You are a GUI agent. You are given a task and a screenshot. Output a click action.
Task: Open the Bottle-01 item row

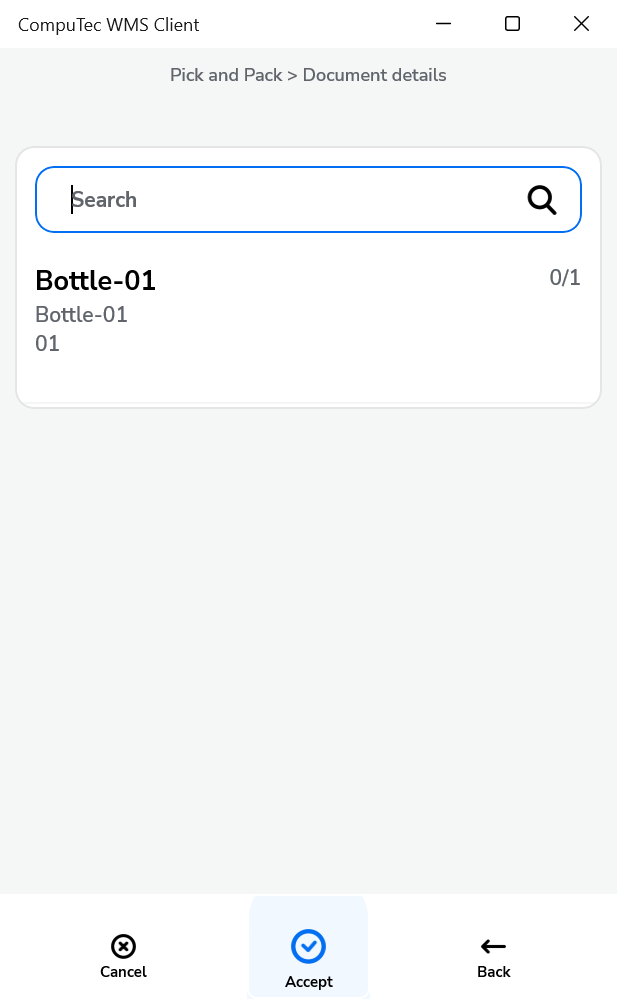[x=307, y=312]
